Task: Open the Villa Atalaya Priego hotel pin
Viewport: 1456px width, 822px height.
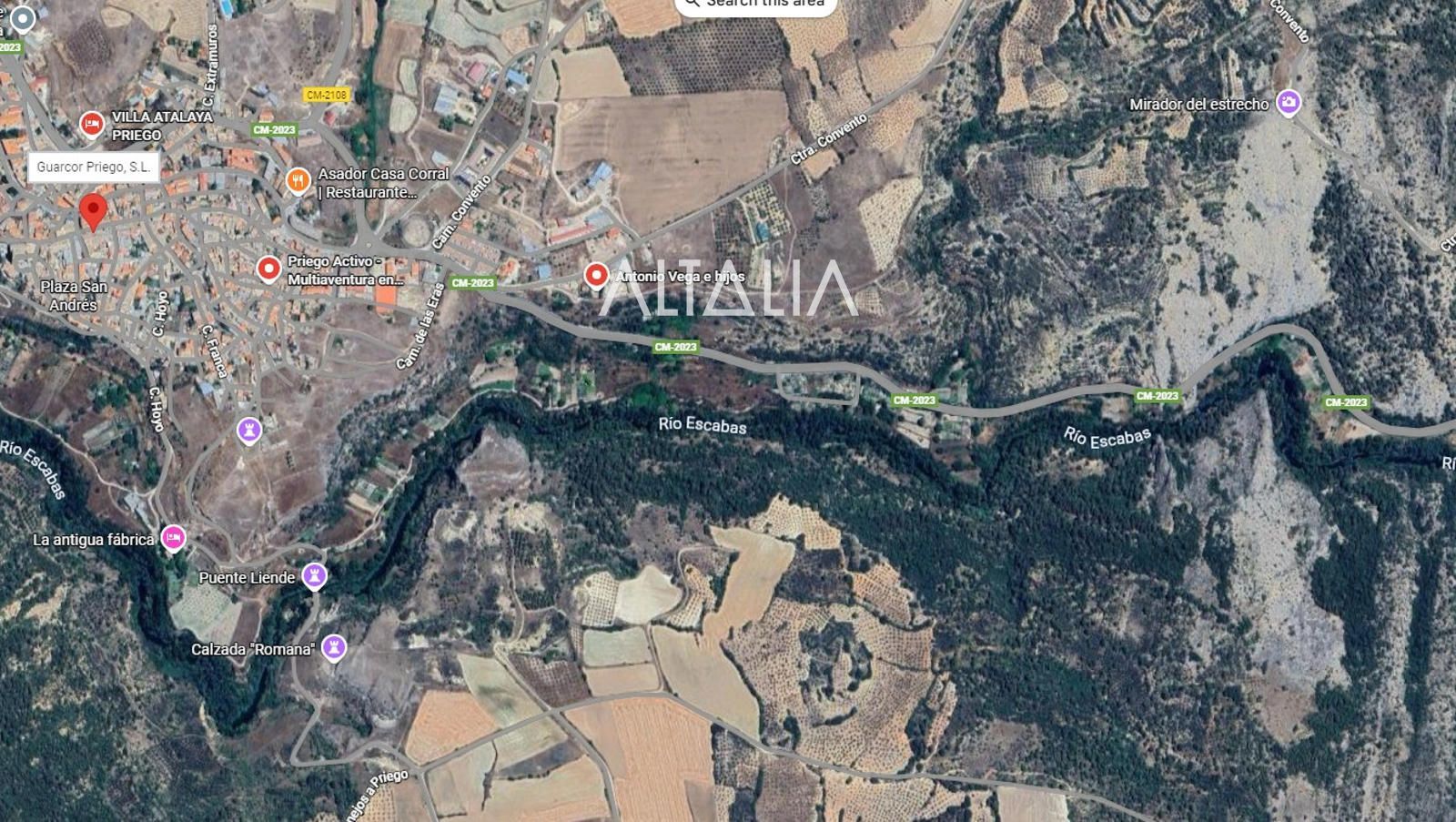Action: click(91, 124)
